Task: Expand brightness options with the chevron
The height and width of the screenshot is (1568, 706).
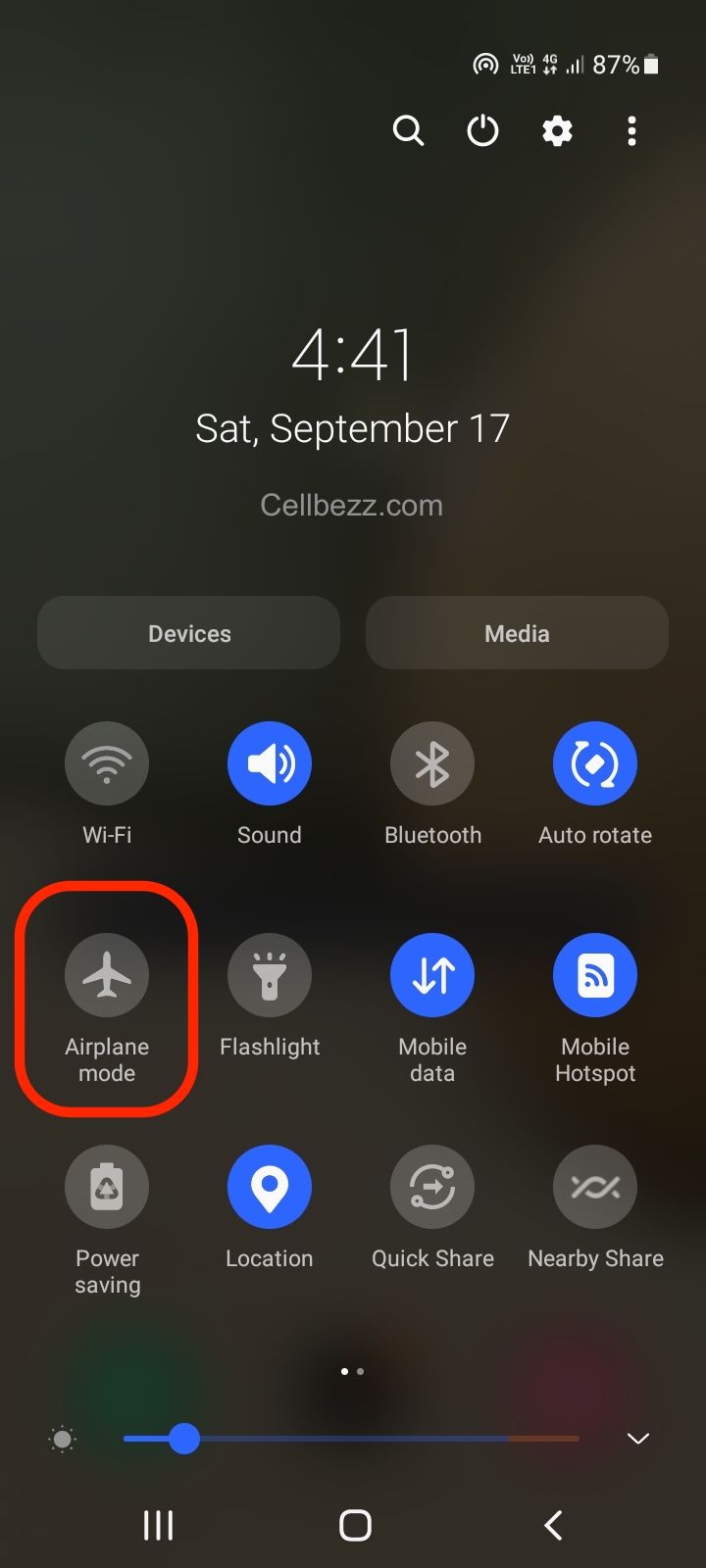Action: (638, 1439)
